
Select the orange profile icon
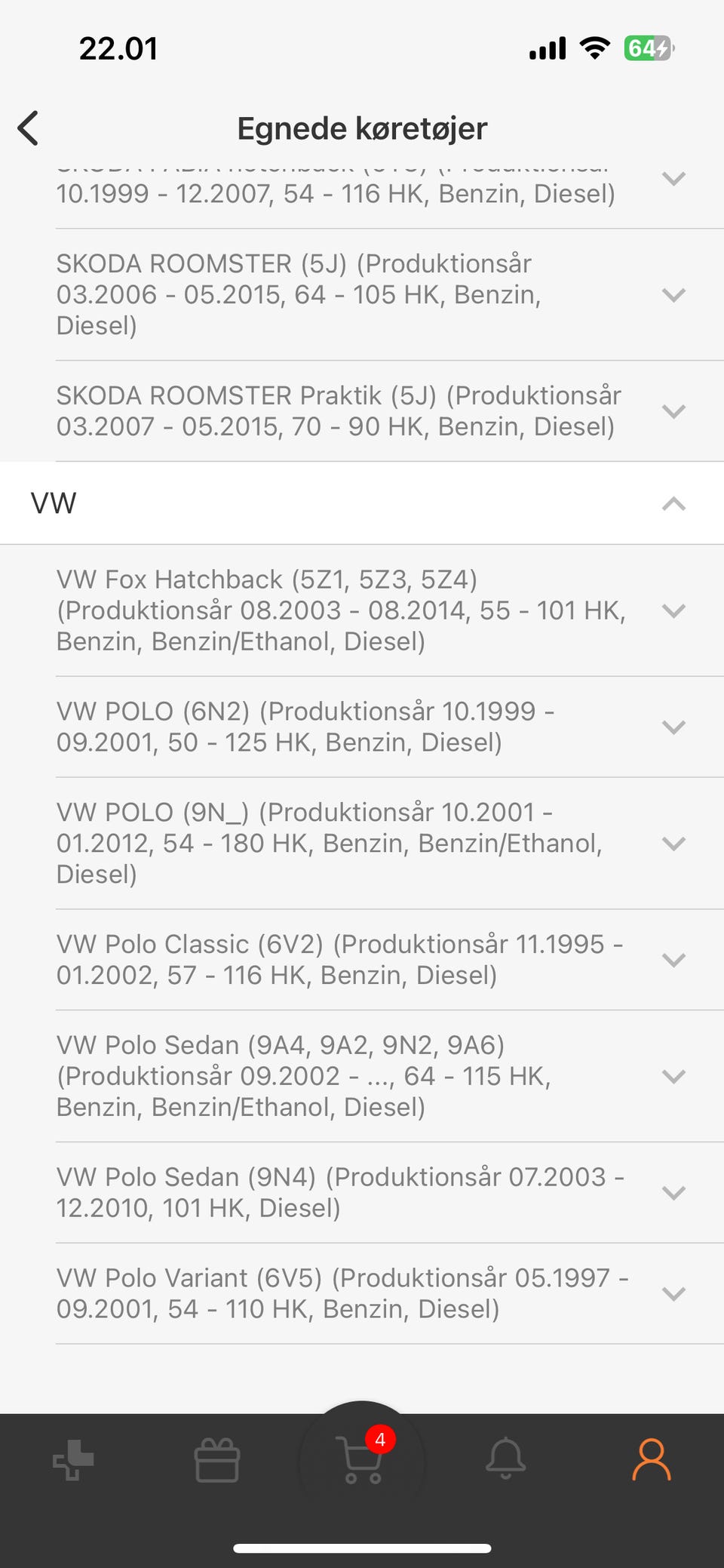[x=650, y=1459]
